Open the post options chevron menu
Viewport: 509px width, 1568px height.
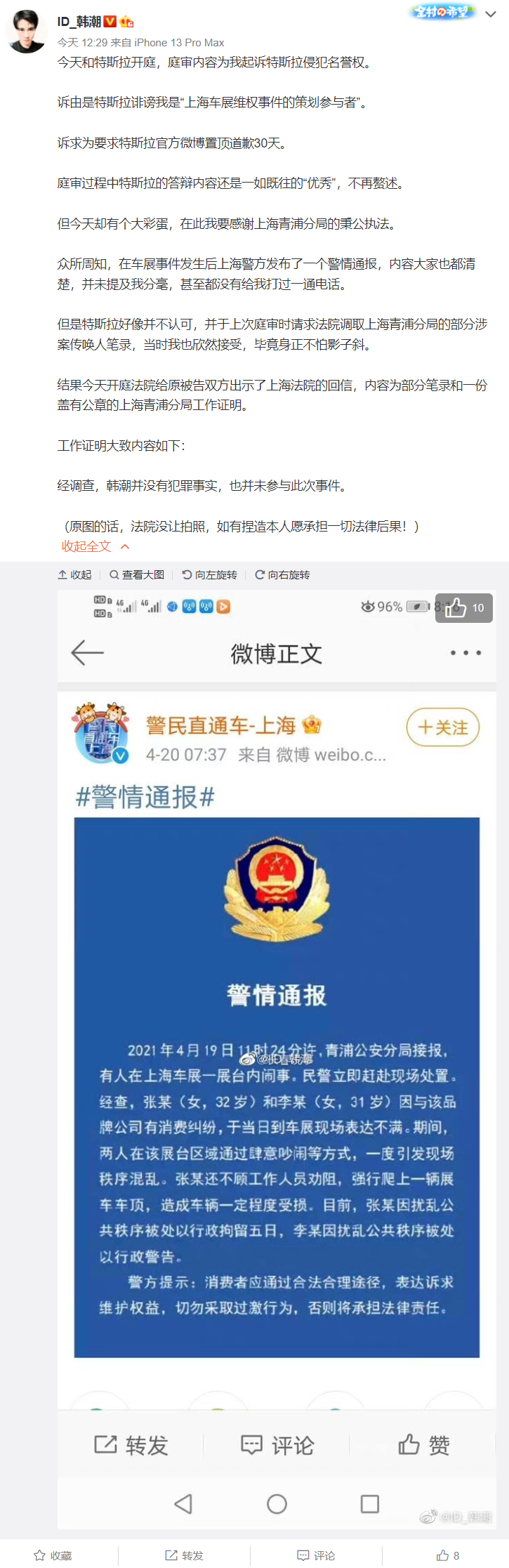tap(491, 14)
